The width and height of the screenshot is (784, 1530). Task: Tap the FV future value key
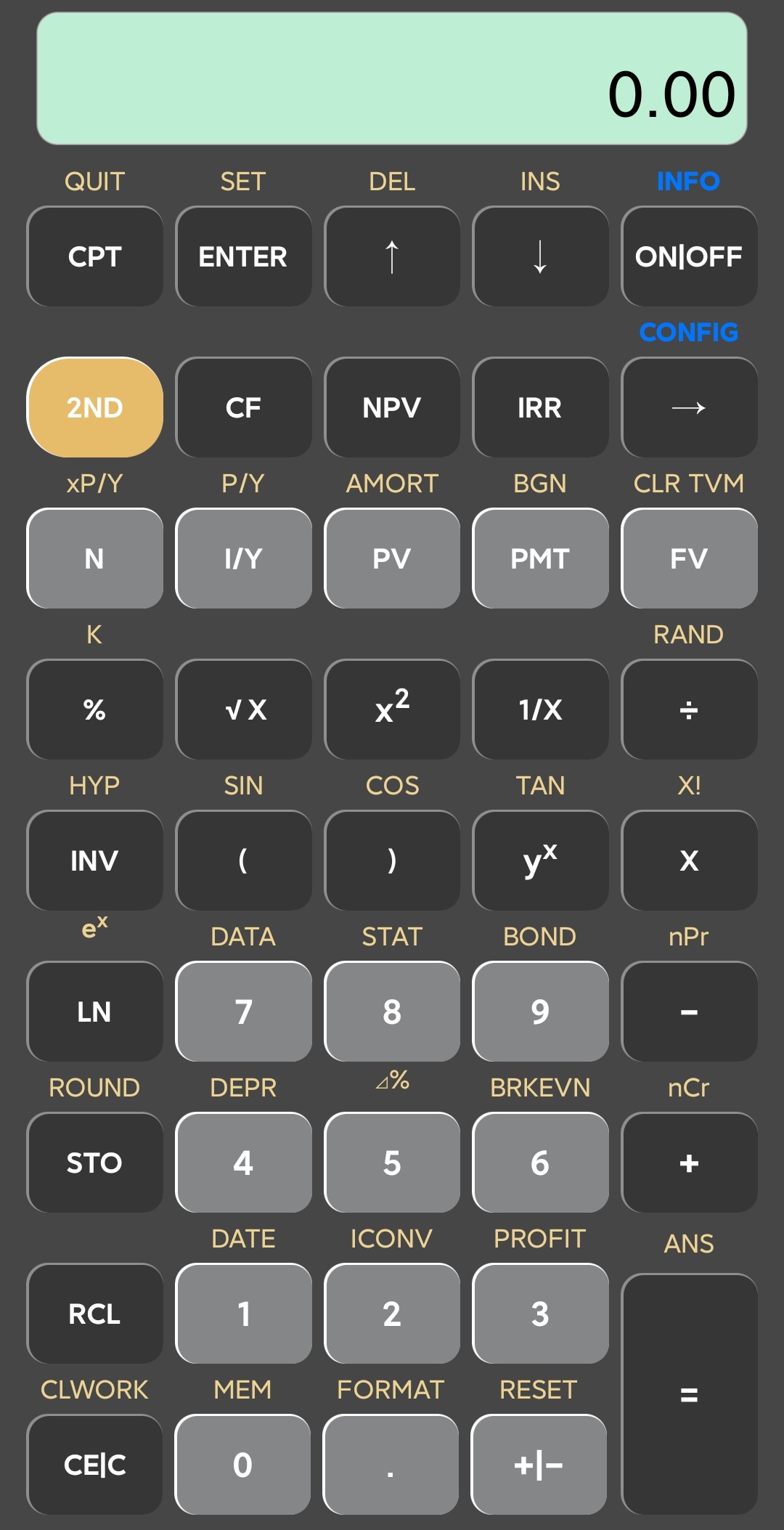pyautogui.click(x=688, y=558)
